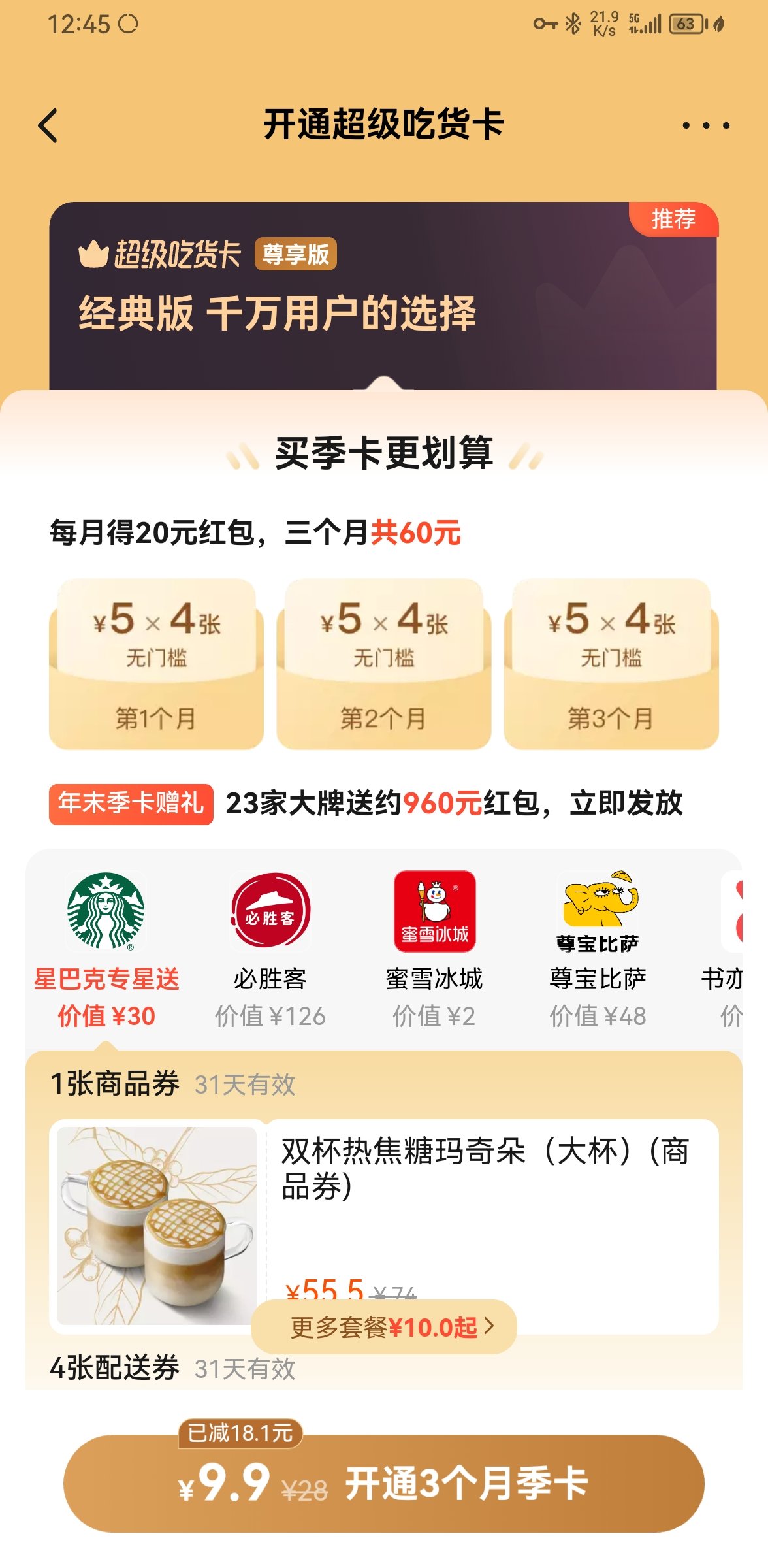Viewport: 768px width, 1568px height.
Task: Open the three-dot more options menu
Action: 705,125
